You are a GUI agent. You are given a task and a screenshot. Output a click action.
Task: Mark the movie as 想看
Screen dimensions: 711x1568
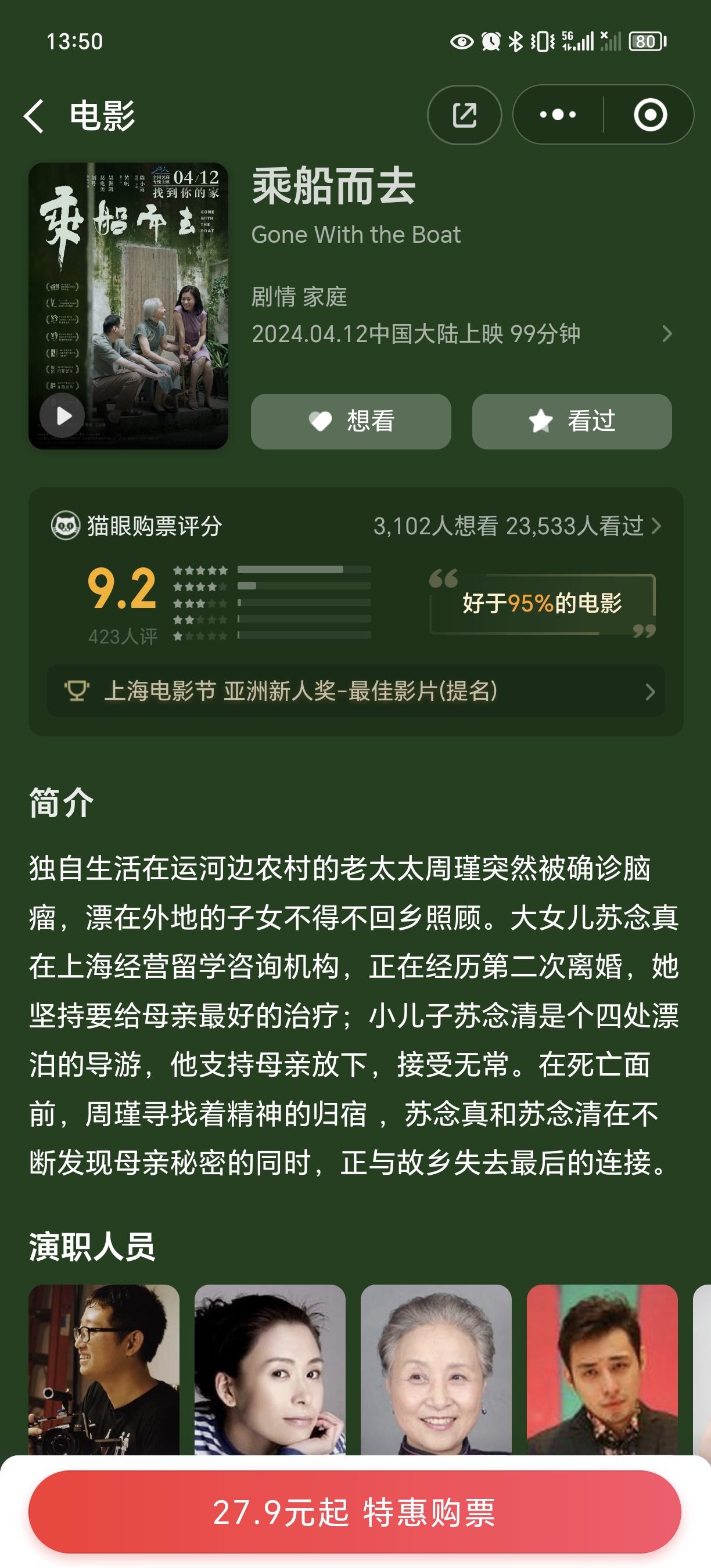(351, 421)
